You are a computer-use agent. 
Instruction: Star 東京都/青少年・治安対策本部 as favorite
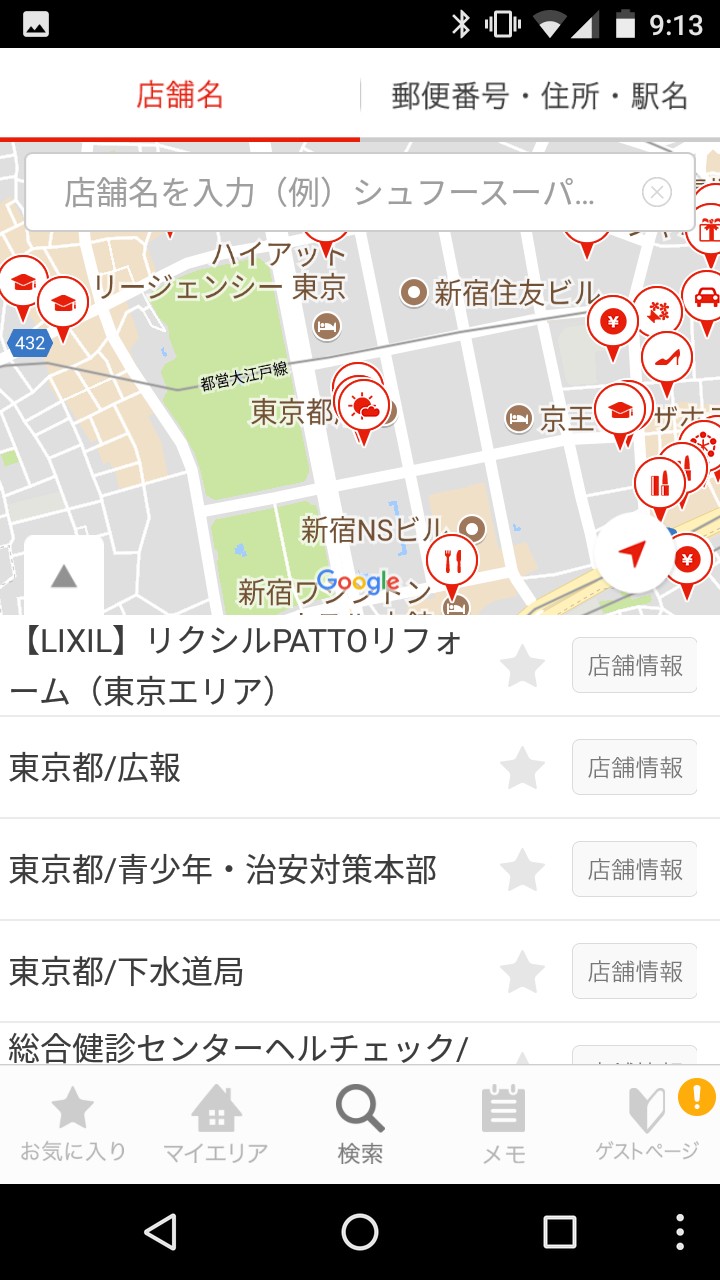tap(522, 870)
